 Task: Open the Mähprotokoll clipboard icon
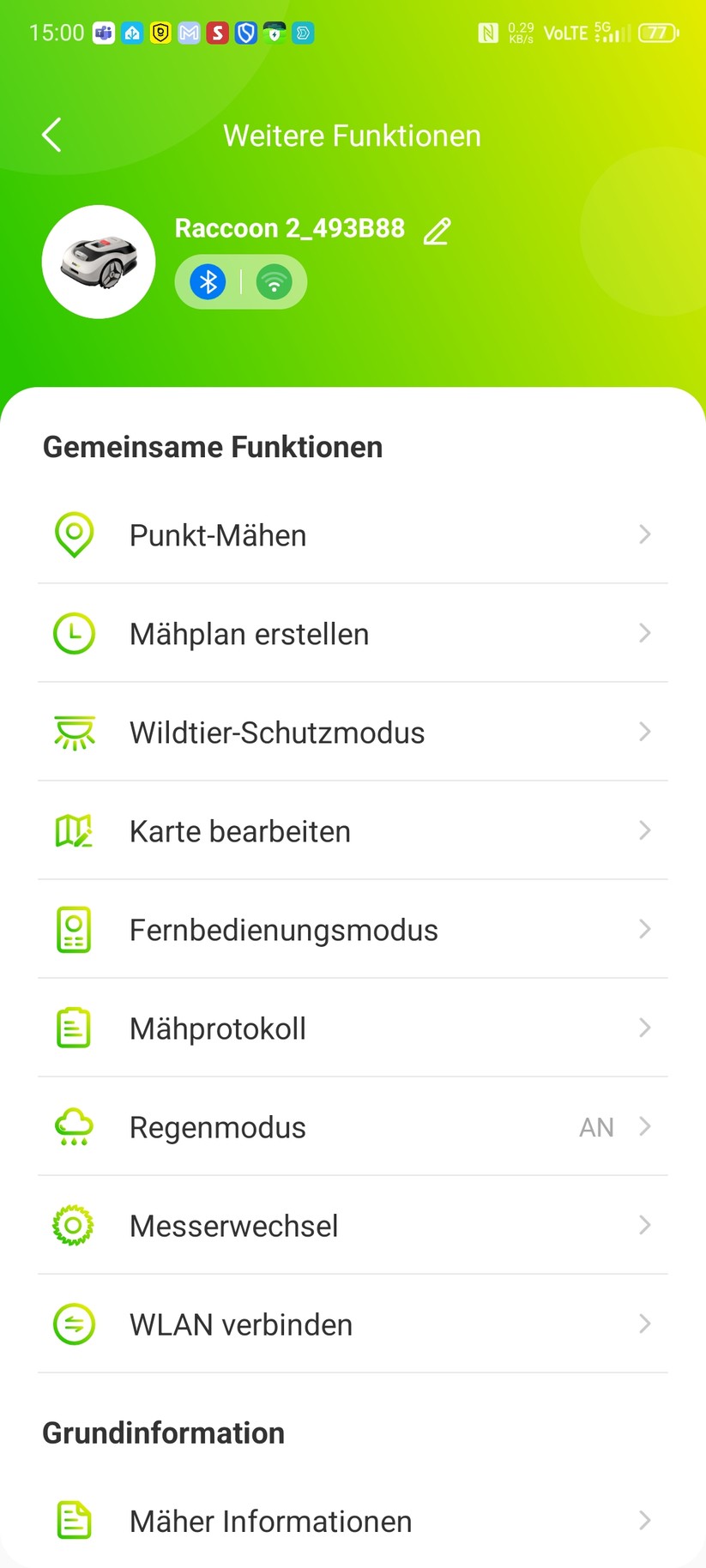(x=73, y=1028)
